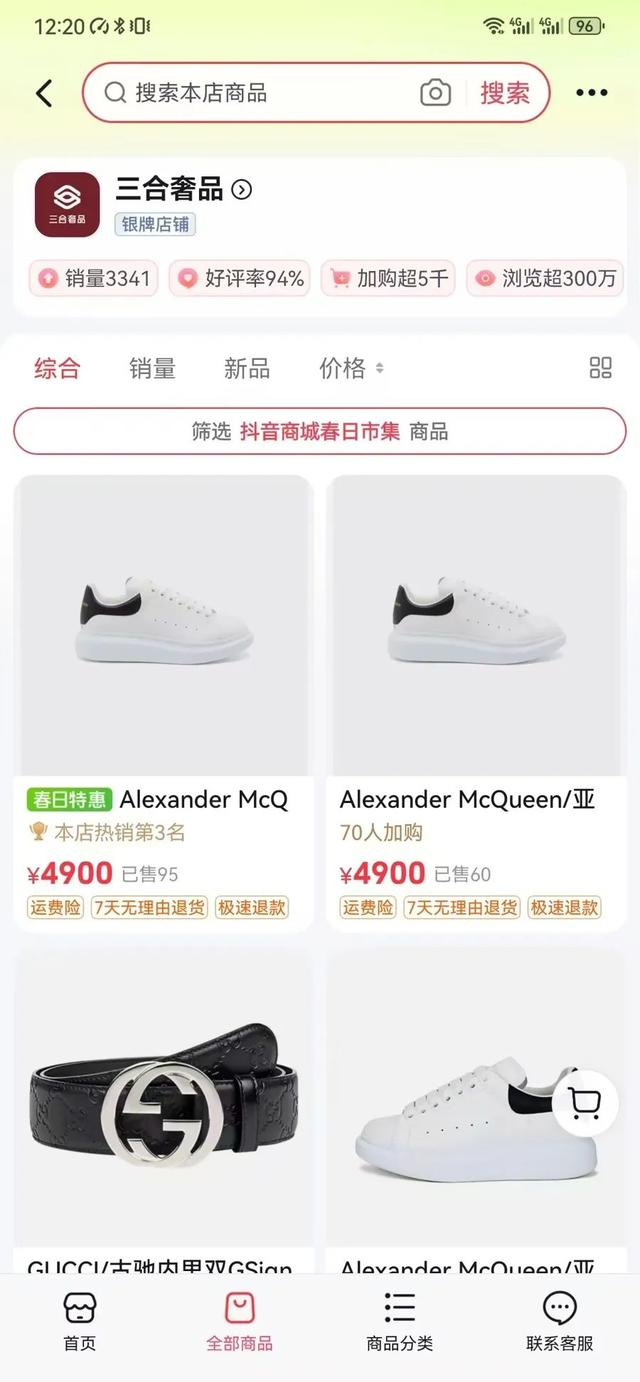Filter 抖音商城春日市集 products
This screenshot has width=640, height=1382.
pos(320,432)
